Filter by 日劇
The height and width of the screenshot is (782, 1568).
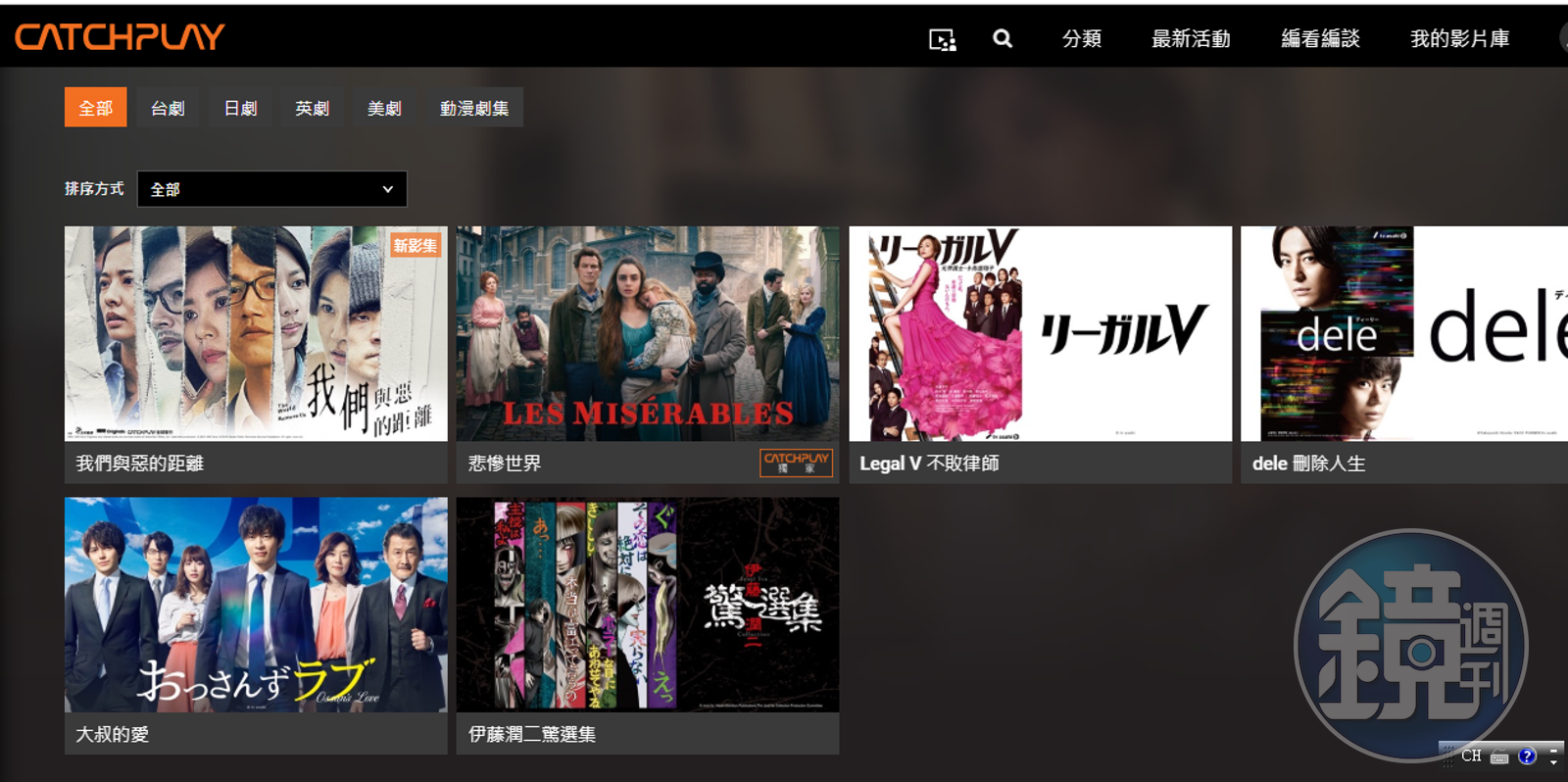[x=240, y=108]
